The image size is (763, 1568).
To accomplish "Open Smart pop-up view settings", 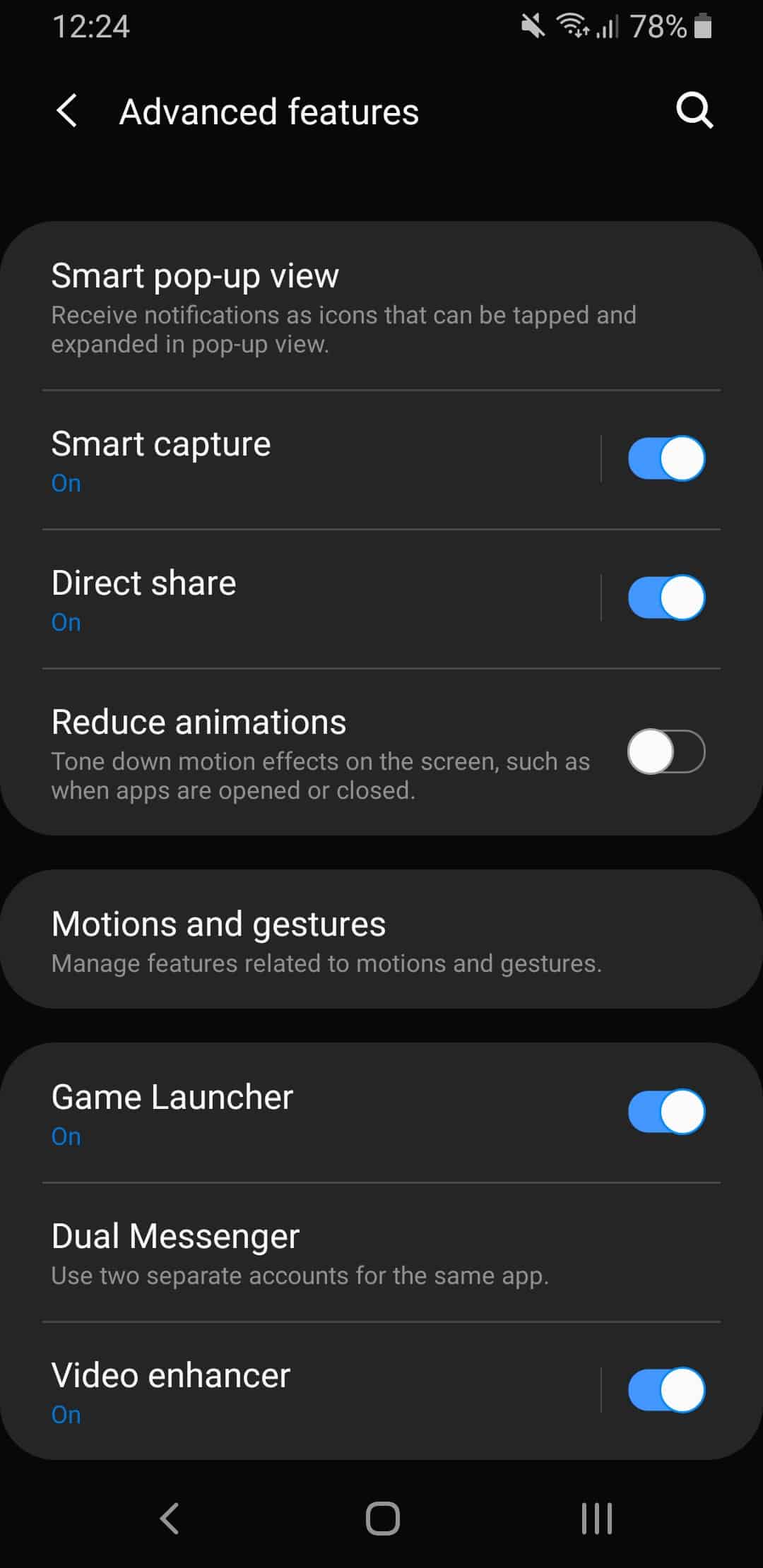I will point(343,307).
